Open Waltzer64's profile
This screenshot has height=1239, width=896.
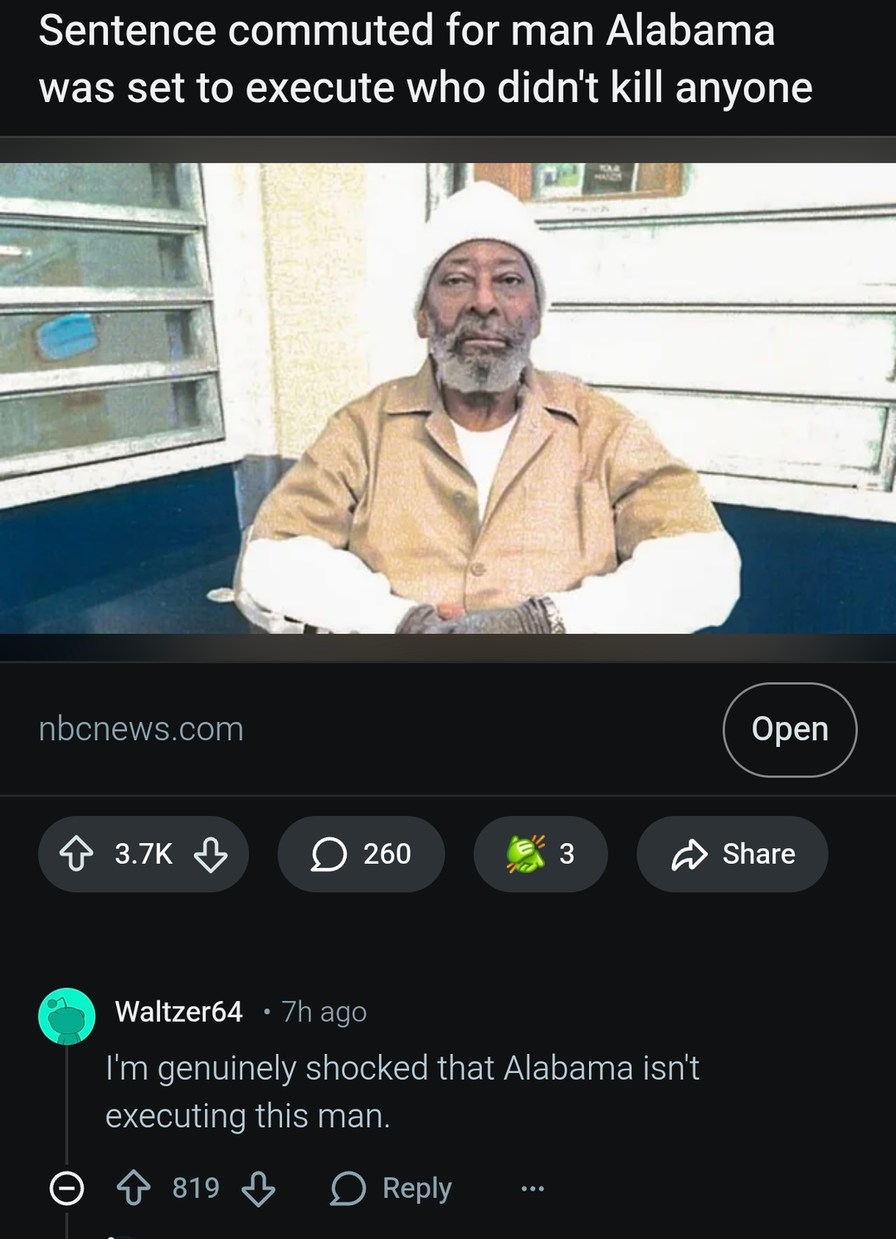(x=178, y=1011)
